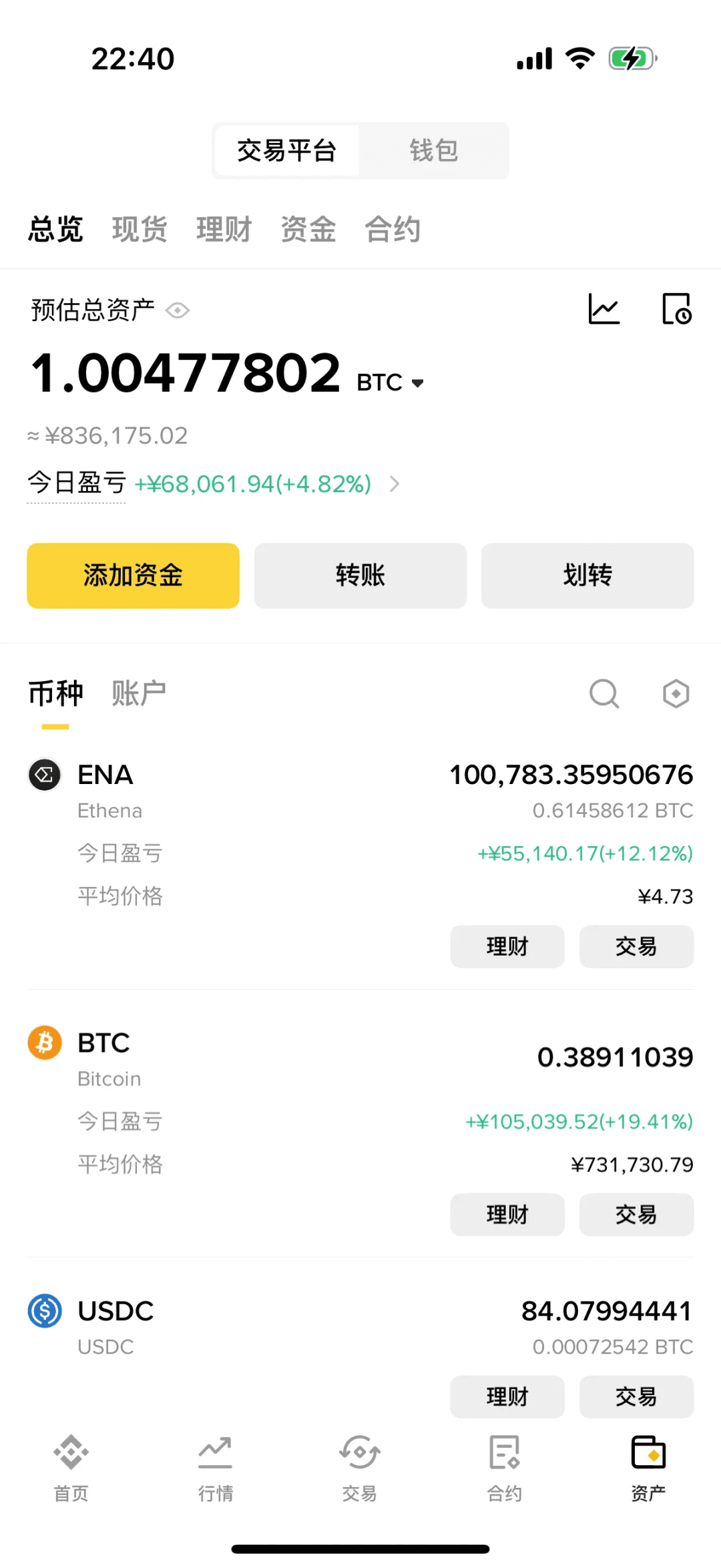Hide balance with the eye icon

click(178, 311)
